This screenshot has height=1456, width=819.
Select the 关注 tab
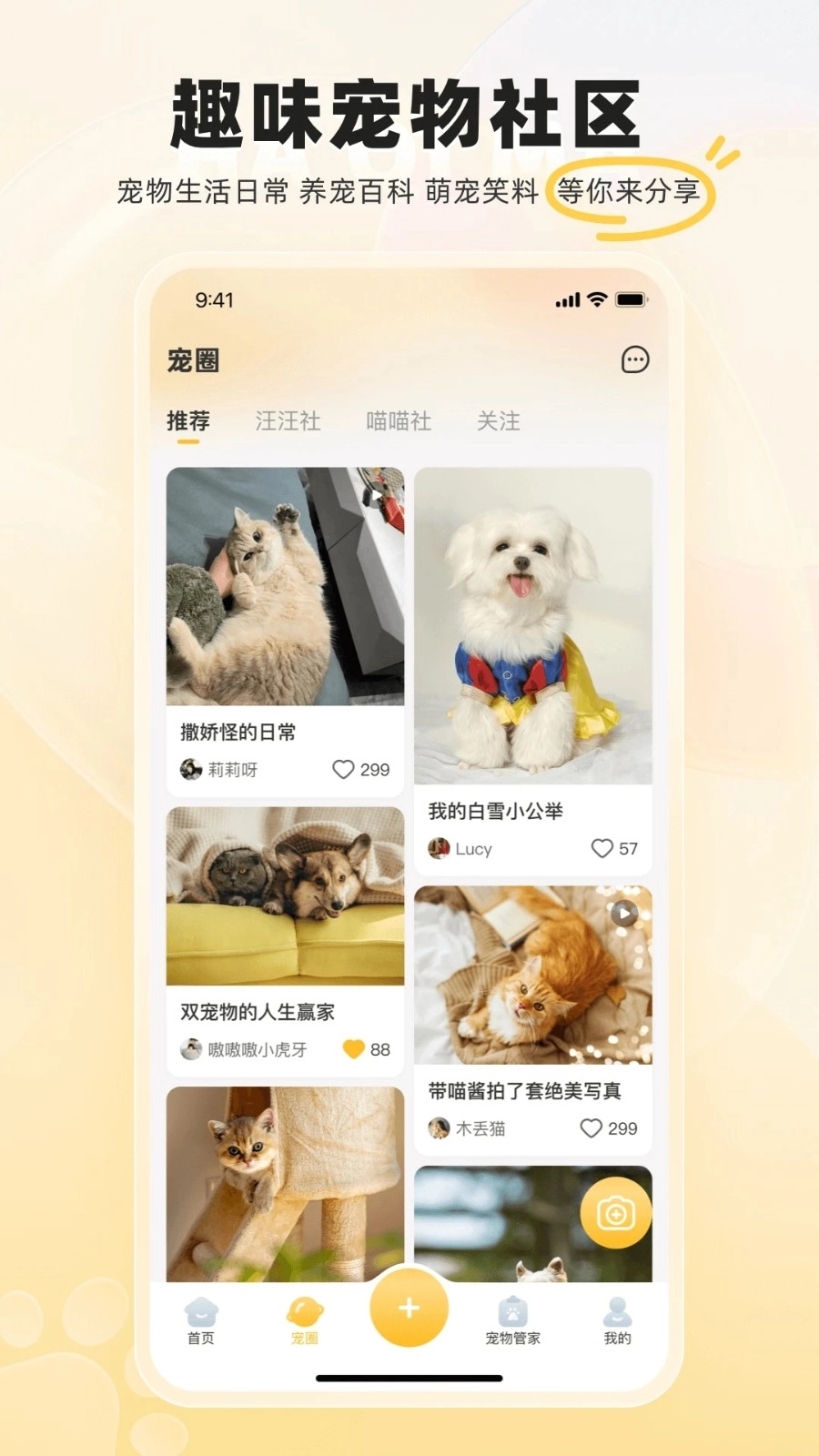point(497,421)
